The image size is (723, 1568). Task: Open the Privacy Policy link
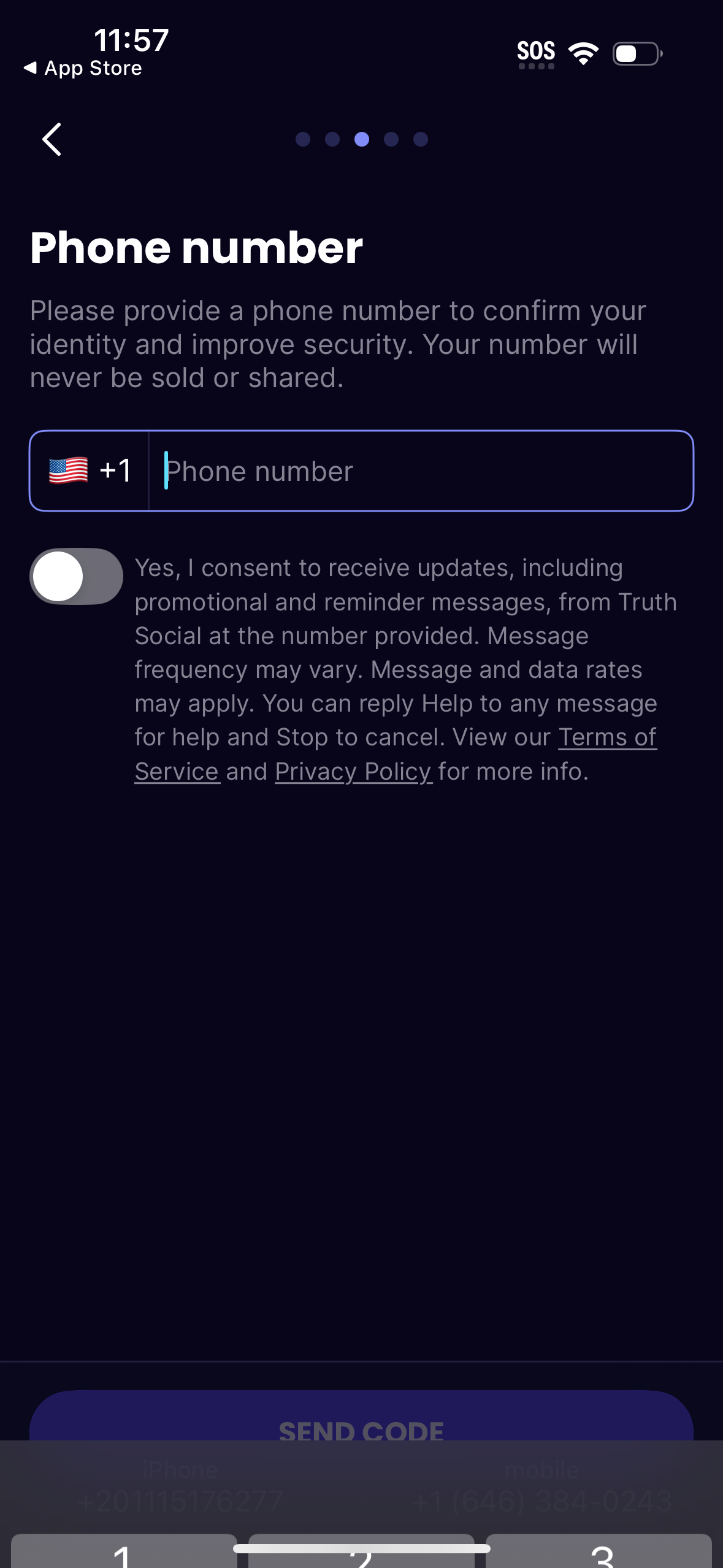[353, 771]
